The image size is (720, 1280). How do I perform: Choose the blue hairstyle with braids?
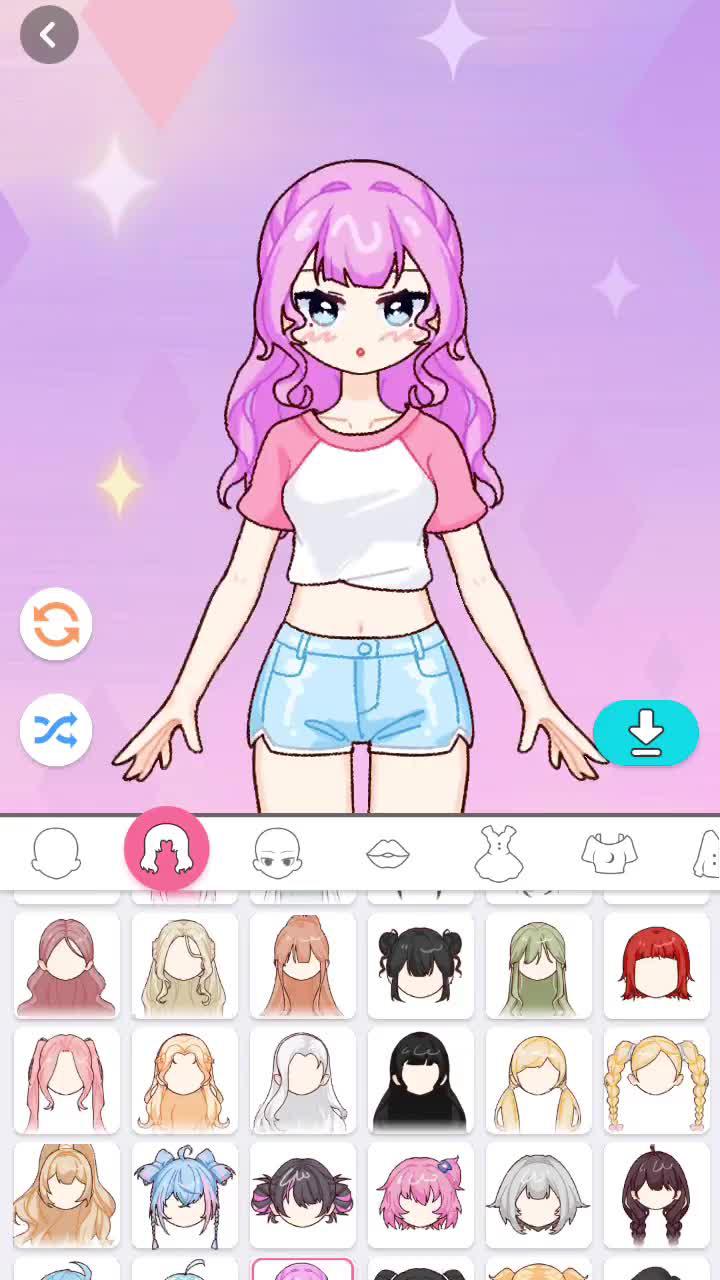point(184,1196)
